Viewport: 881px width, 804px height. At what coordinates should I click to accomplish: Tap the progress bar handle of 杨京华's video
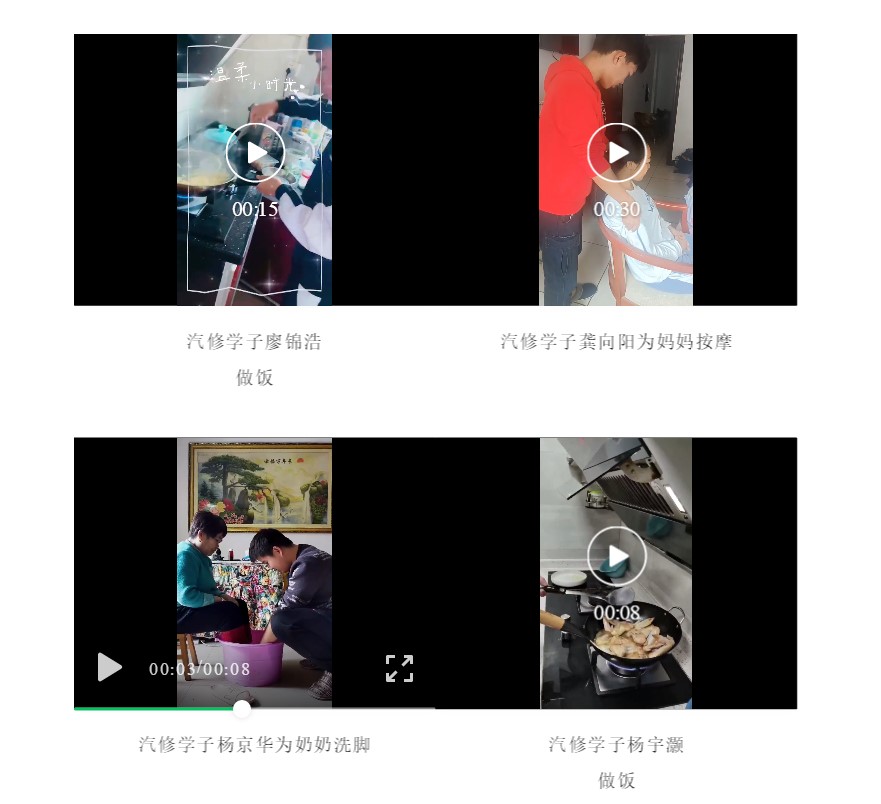(242, 708)
